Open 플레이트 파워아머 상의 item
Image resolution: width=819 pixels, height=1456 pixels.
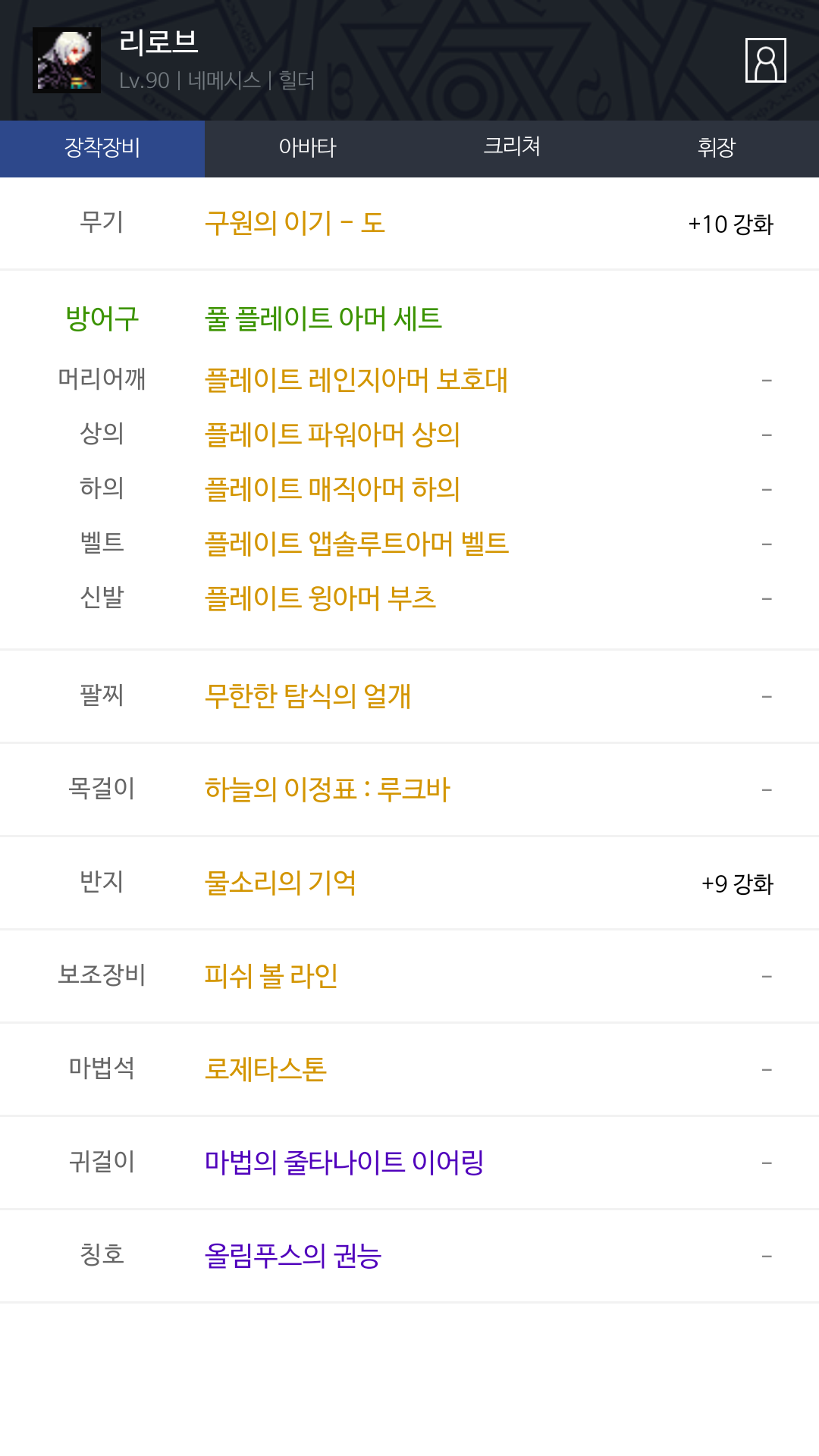coord(332,435)
